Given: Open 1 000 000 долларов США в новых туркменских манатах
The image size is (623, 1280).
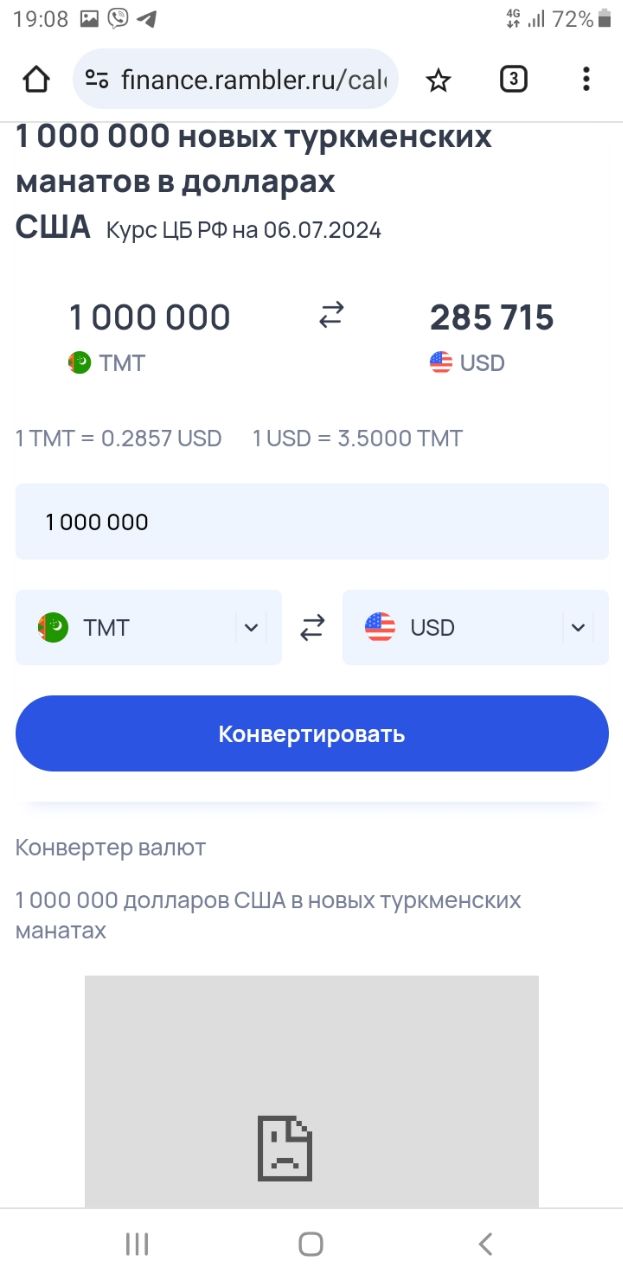Looking at the screenshot, I should [268, 915].
